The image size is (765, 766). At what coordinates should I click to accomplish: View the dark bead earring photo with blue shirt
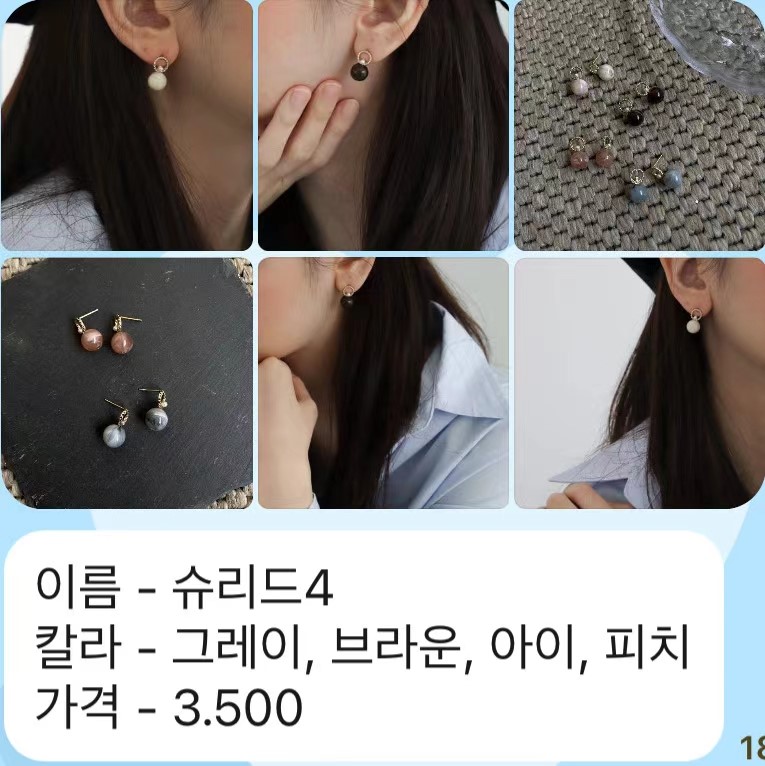click(x=383, y=383)
